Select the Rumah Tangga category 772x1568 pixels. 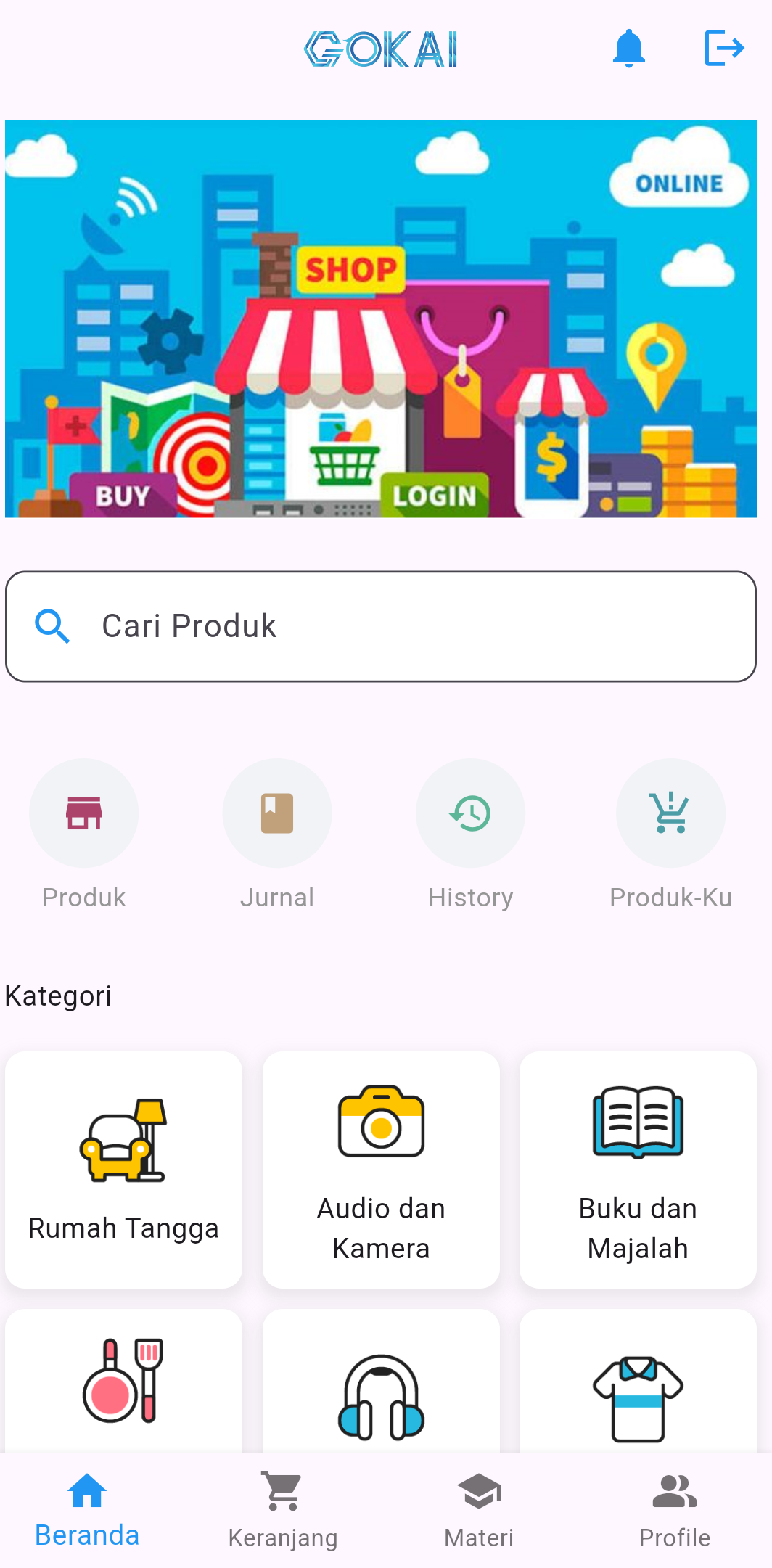(x=123, y=1170)
